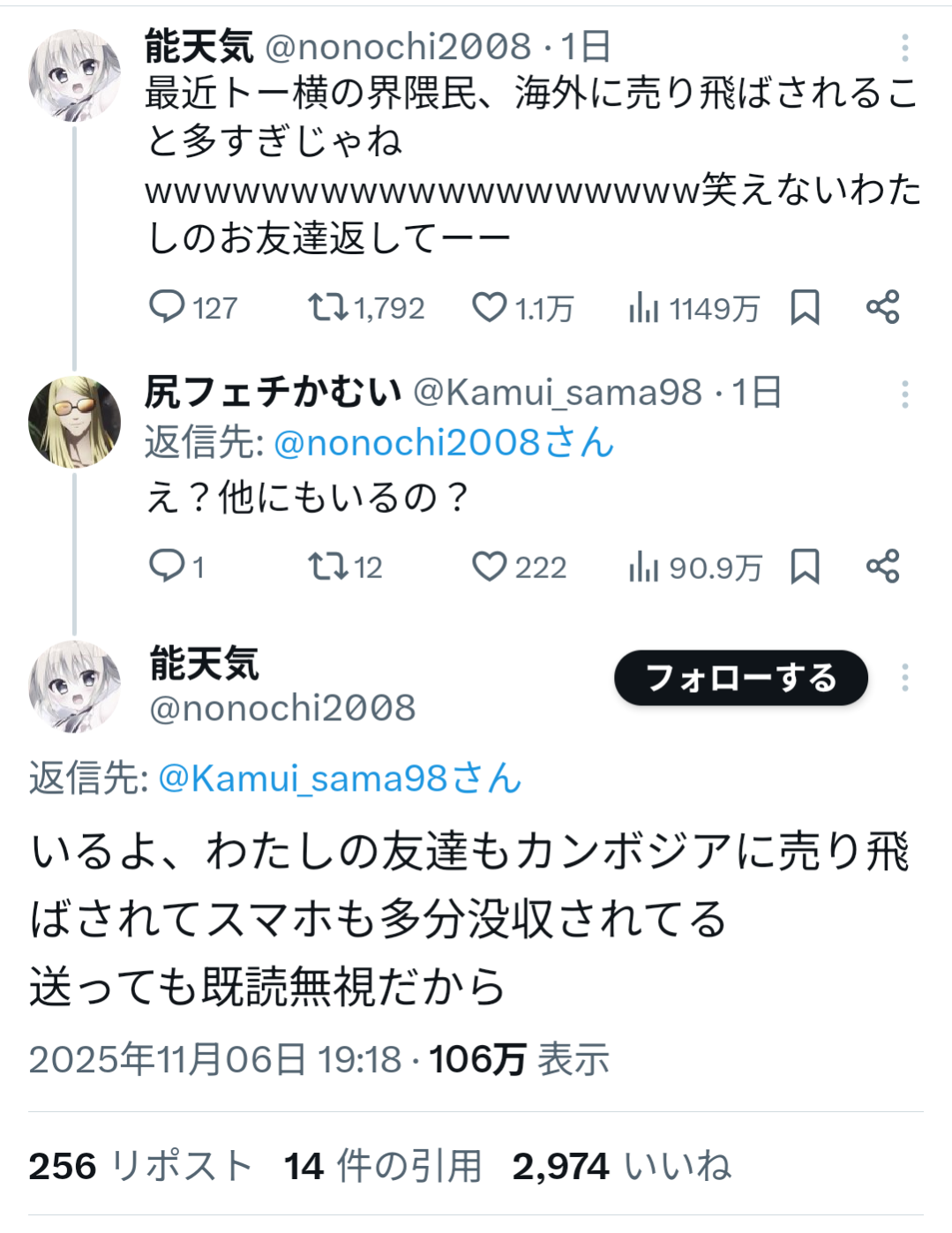Open overflow menu on 尻フェチかむい's reply

tap(905, 395)
